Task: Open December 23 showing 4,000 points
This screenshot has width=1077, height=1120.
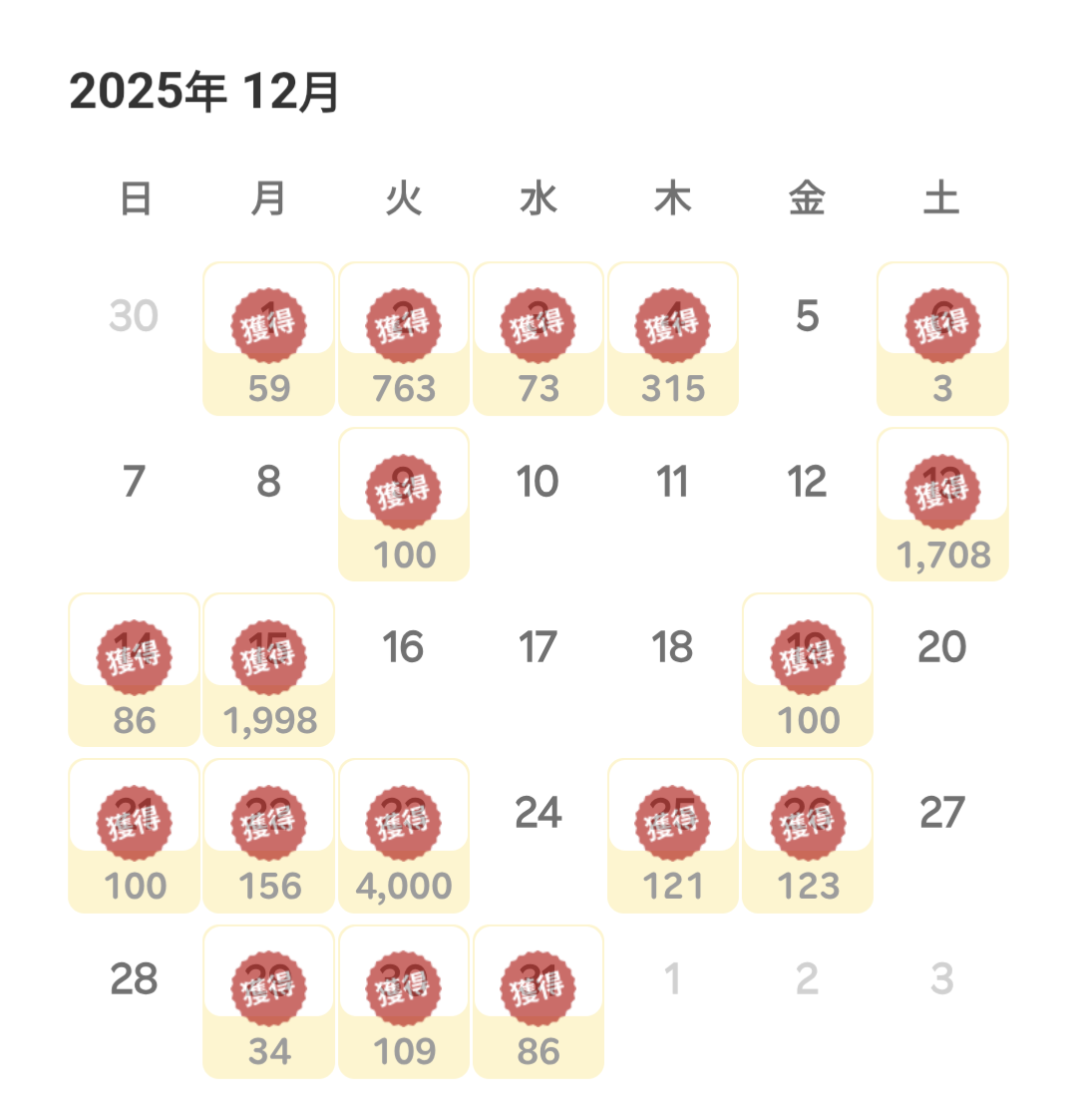Action: point(404,836)
